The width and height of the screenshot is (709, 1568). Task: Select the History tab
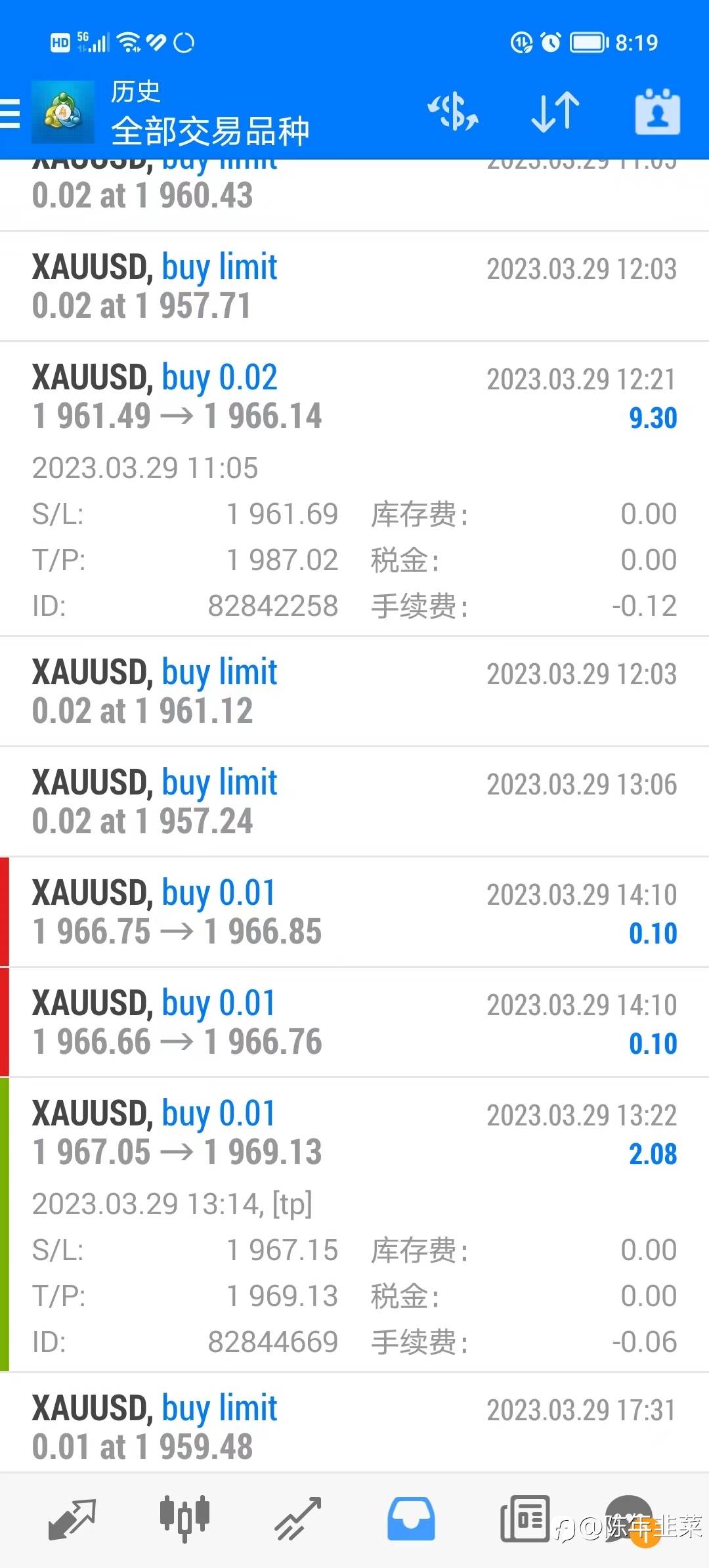[x=411, y=1518]
